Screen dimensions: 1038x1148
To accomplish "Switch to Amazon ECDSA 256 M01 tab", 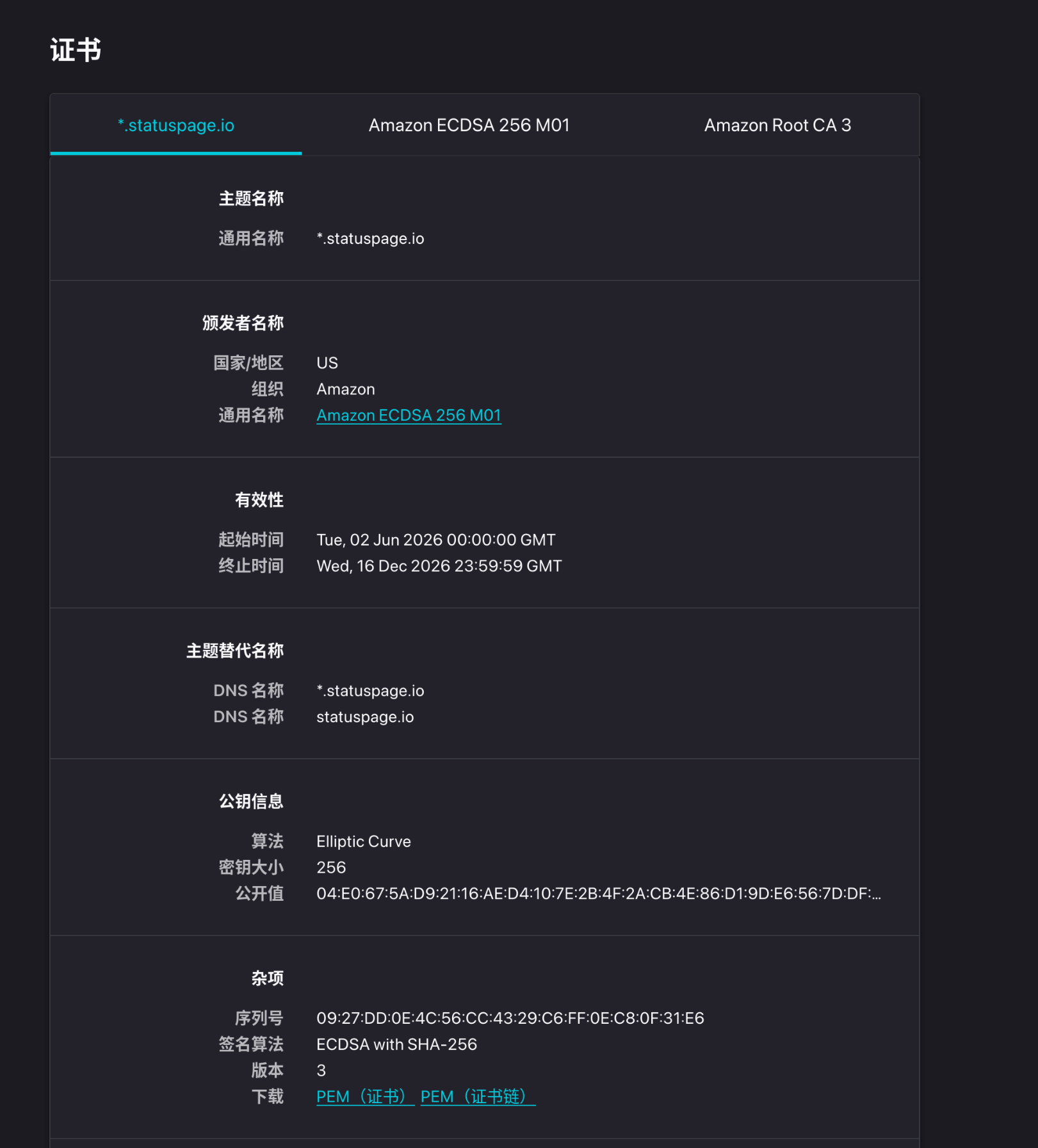I will click(x=469, y=125).
